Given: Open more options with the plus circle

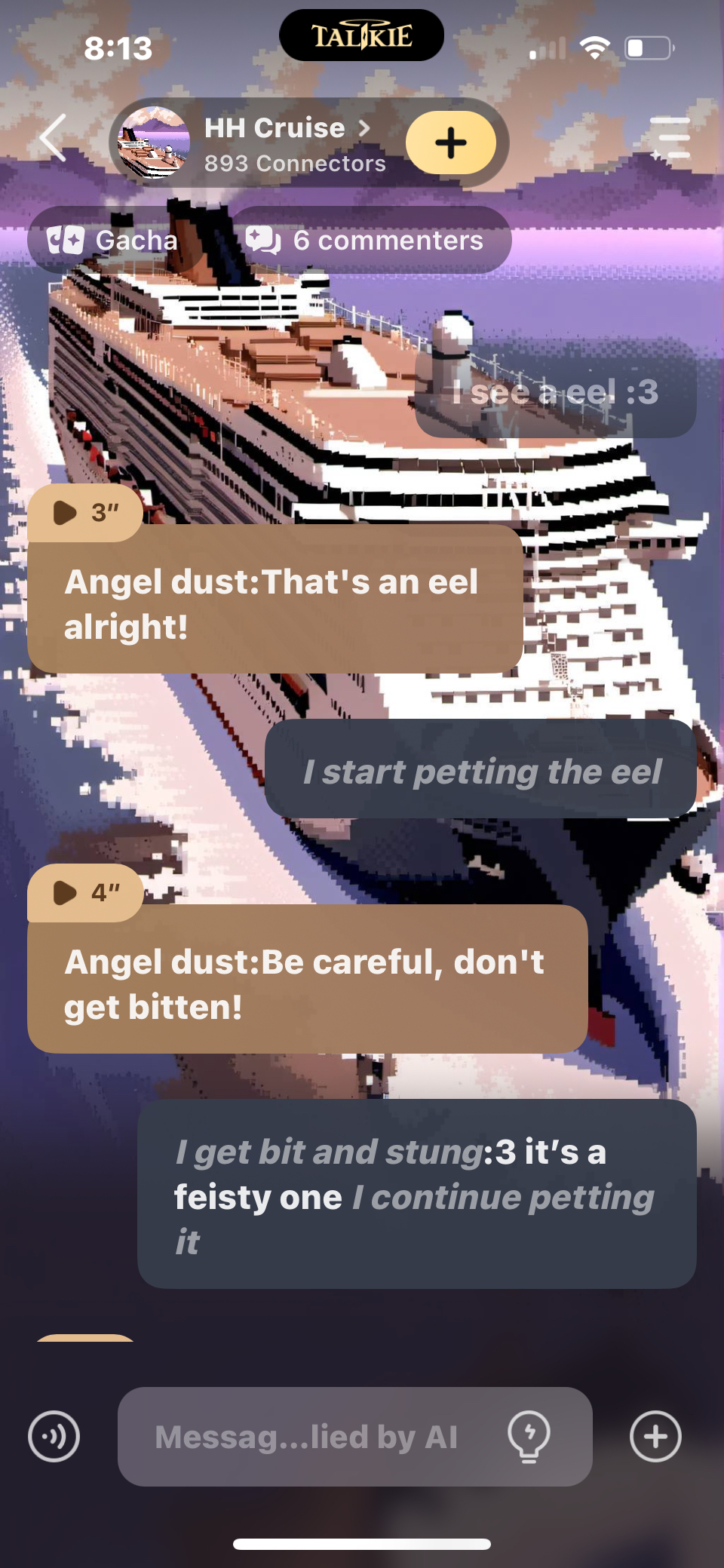Looking at the screenshot, I should (x=655, y=1436).
